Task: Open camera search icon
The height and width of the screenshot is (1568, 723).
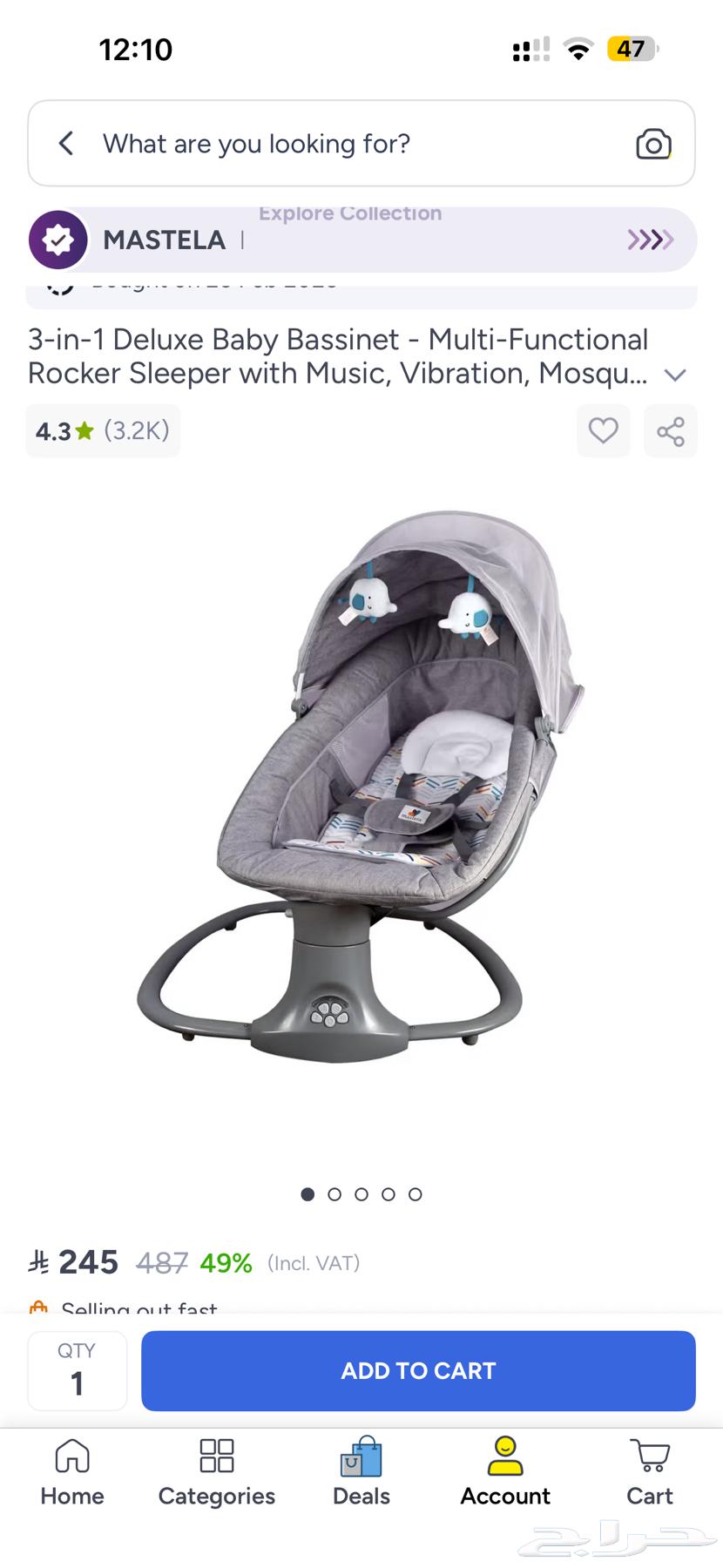Action: [653, 144]
